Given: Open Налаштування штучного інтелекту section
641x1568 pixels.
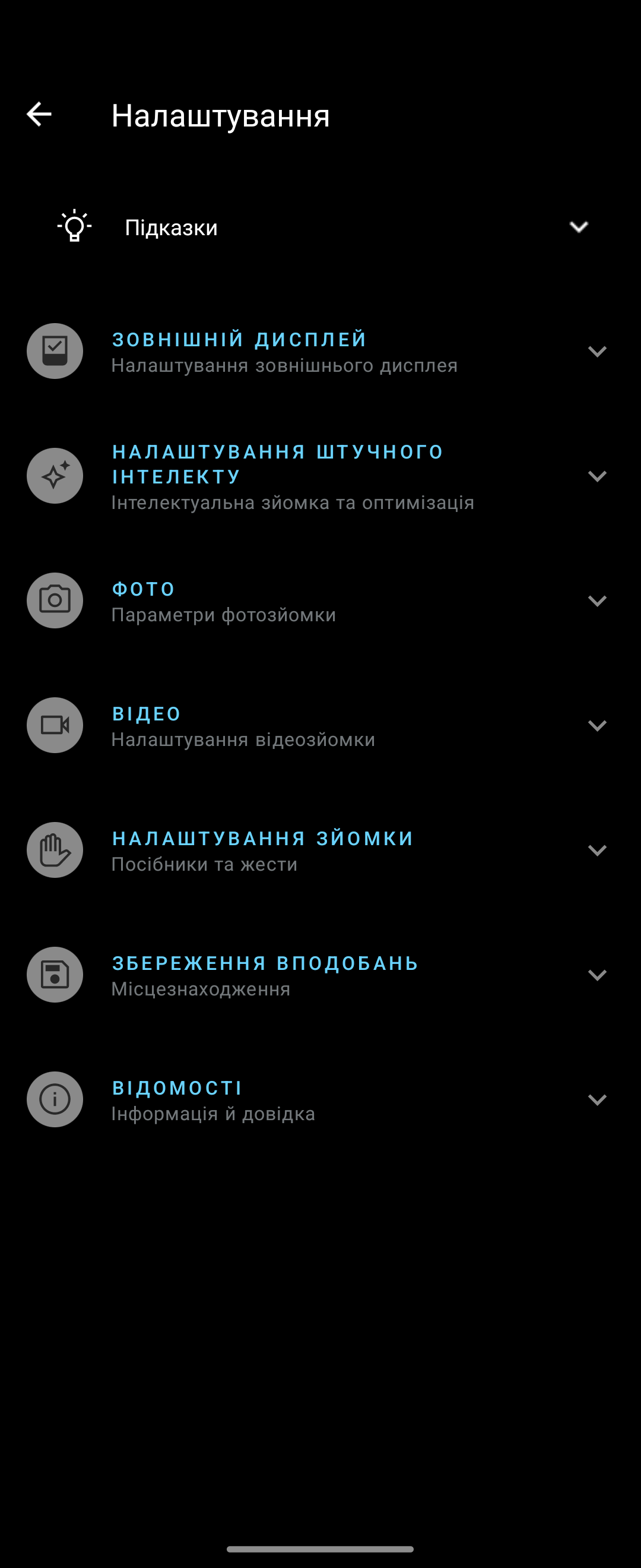Looking at the screenshot, I should click(596, 476).
